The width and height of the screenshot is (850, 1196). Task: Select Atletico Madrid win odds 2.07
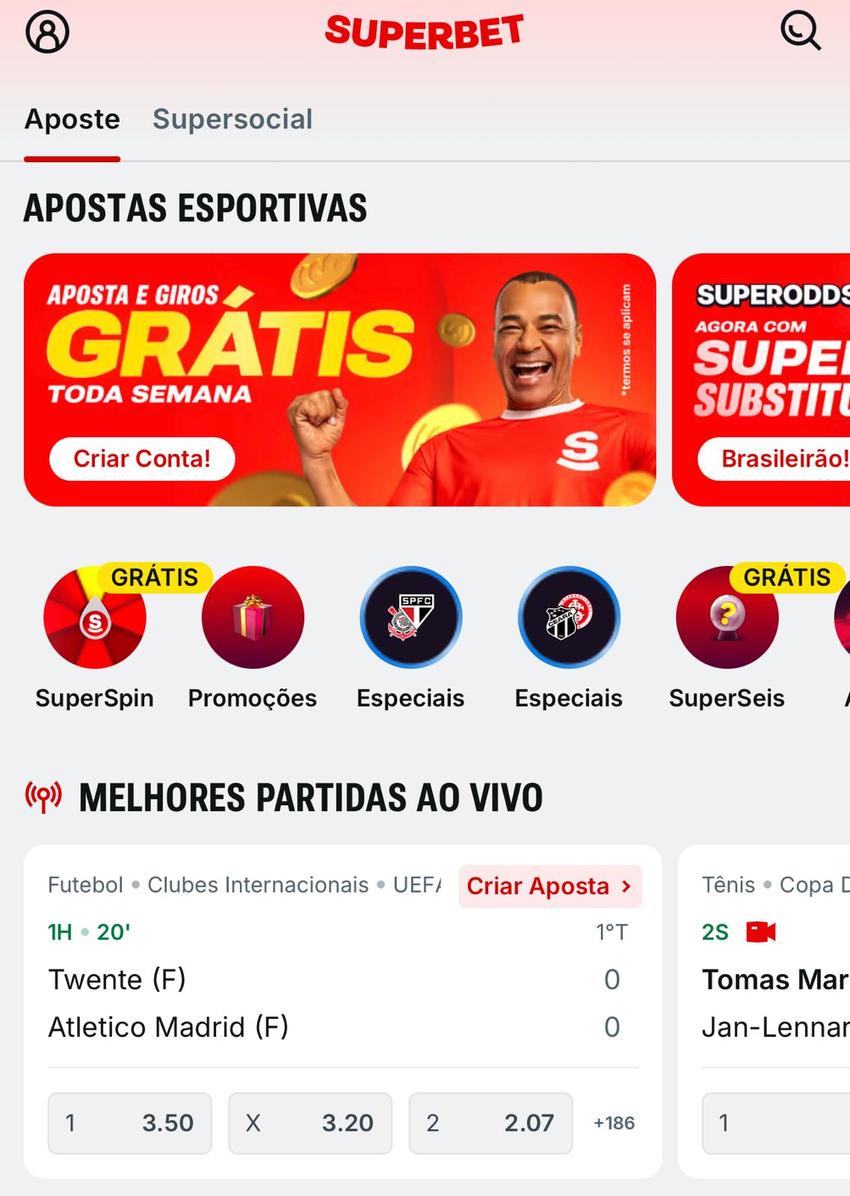point(490,1123)
